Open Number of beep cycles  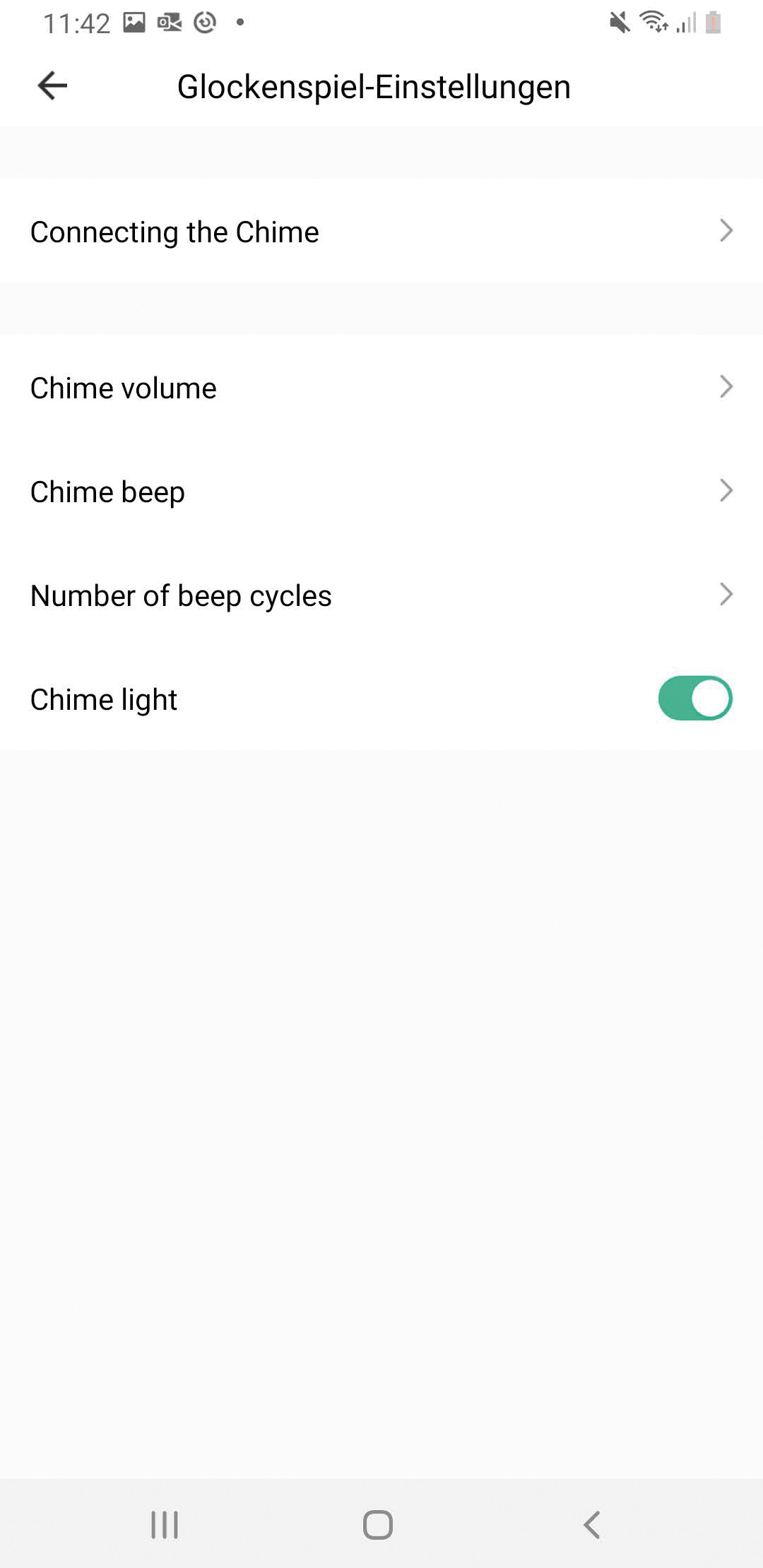(381, 595)
